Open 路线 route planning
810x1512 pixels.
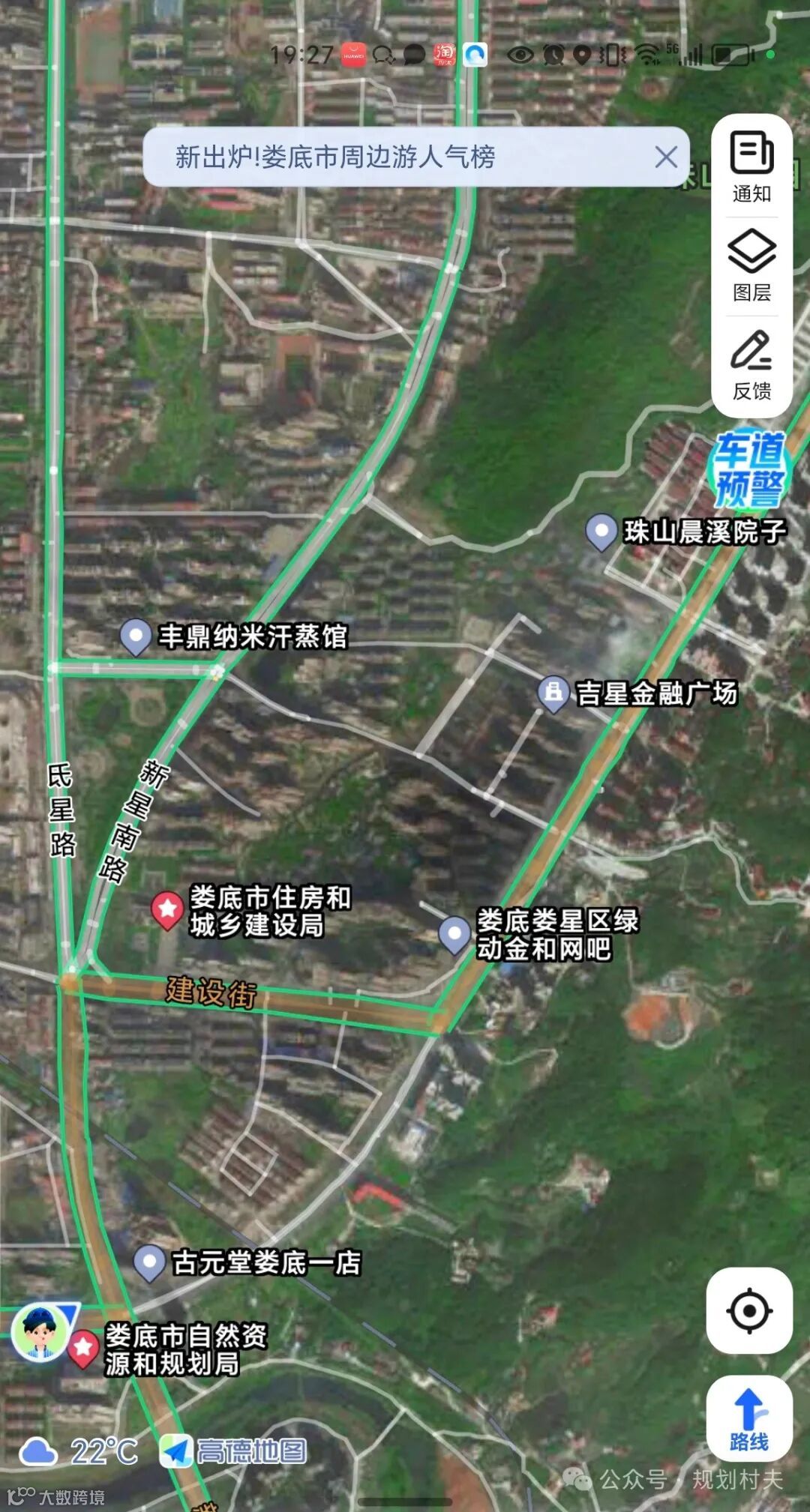(x=749, y=1418)
